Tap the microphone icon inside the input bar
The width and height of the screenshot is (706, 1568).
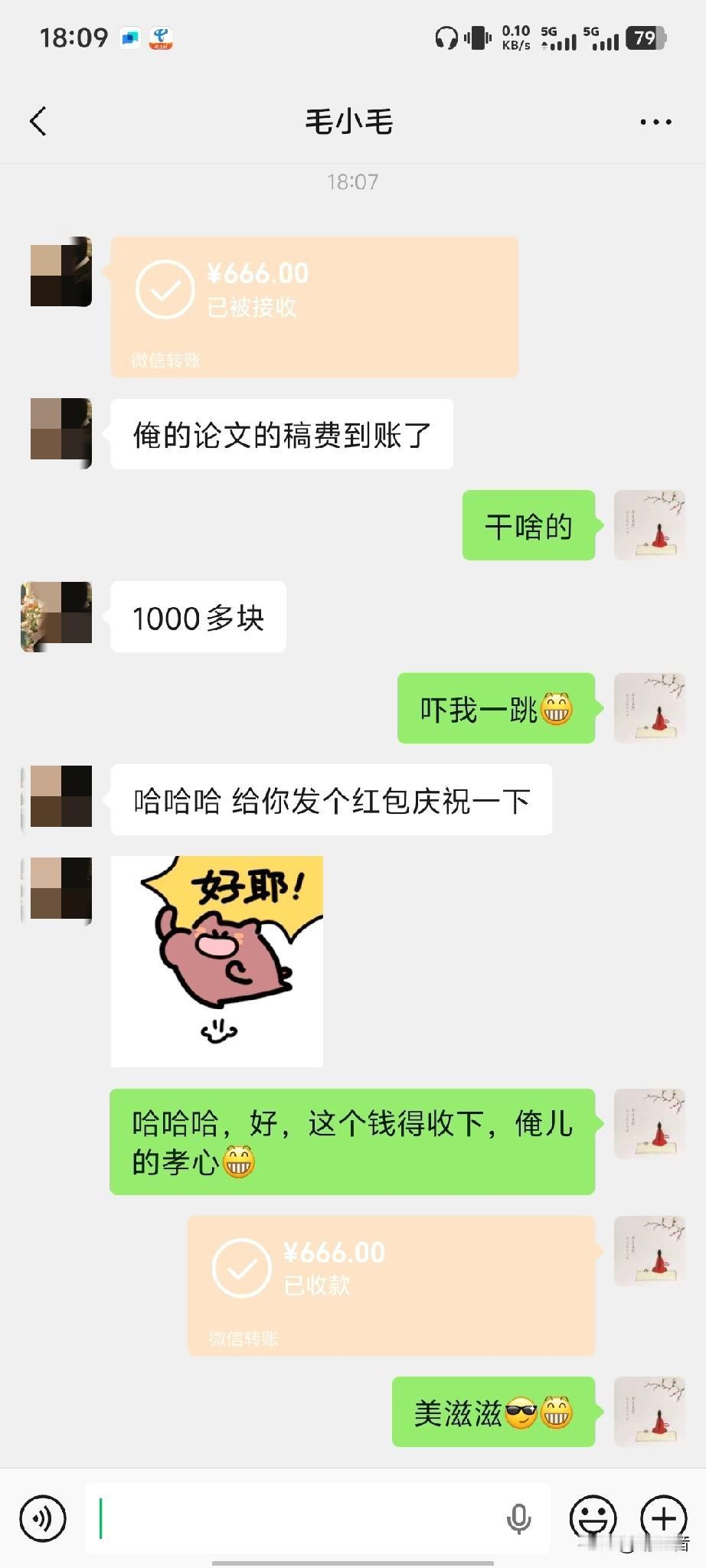click(518, 1519)
